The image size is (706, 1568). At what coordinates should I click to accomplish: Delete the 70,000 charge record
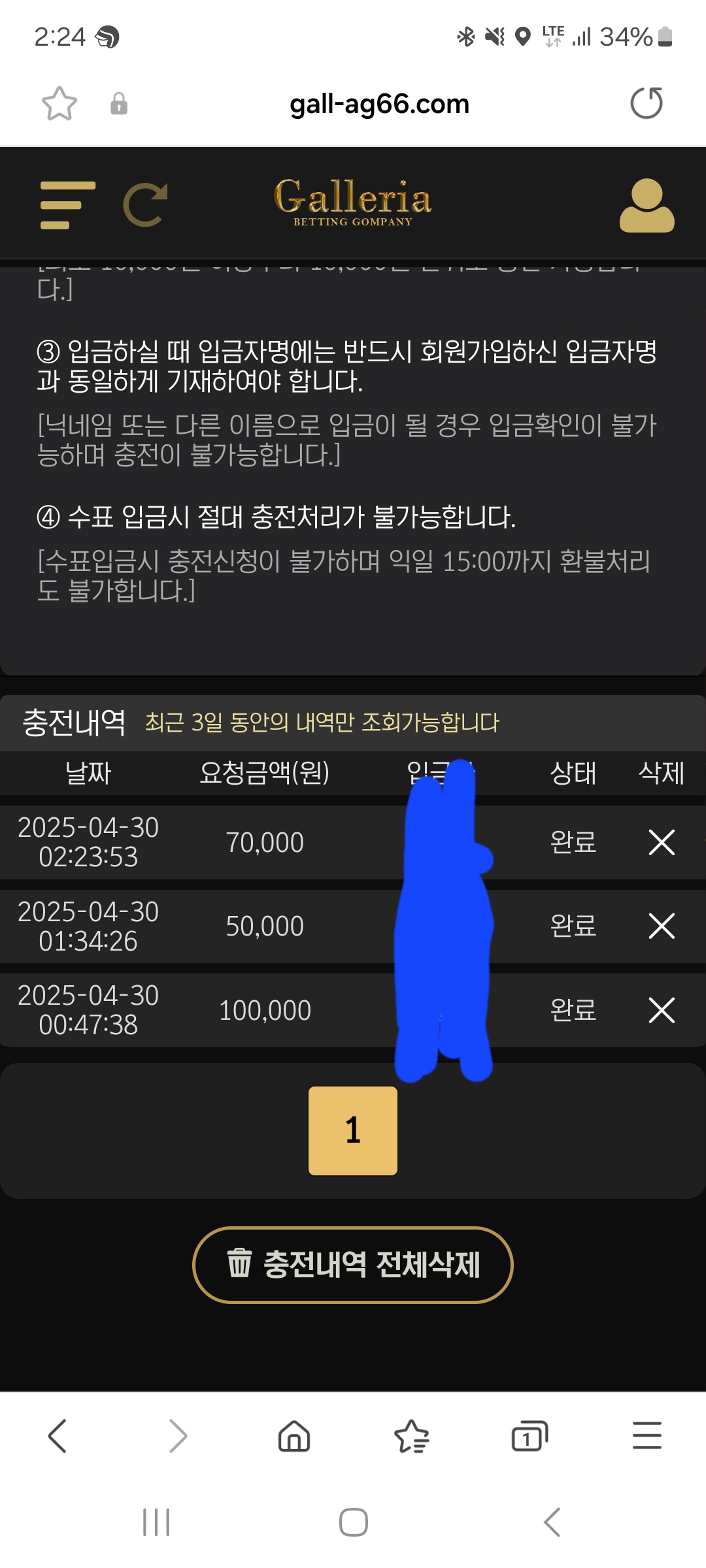tap(661, 842)
